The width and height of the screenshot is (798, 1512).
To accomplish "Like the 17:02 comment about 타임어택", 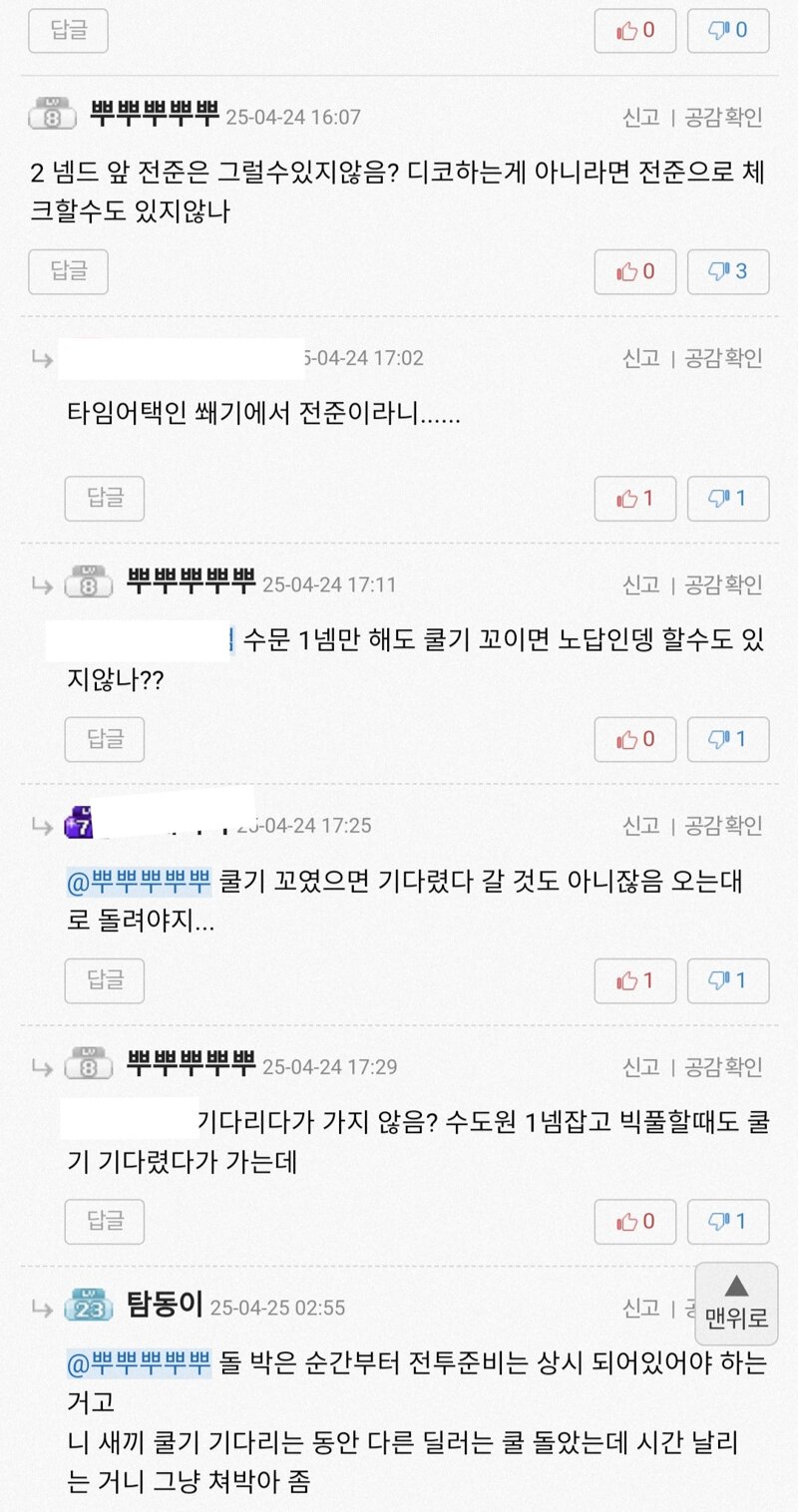I will [x=635, y=499].
